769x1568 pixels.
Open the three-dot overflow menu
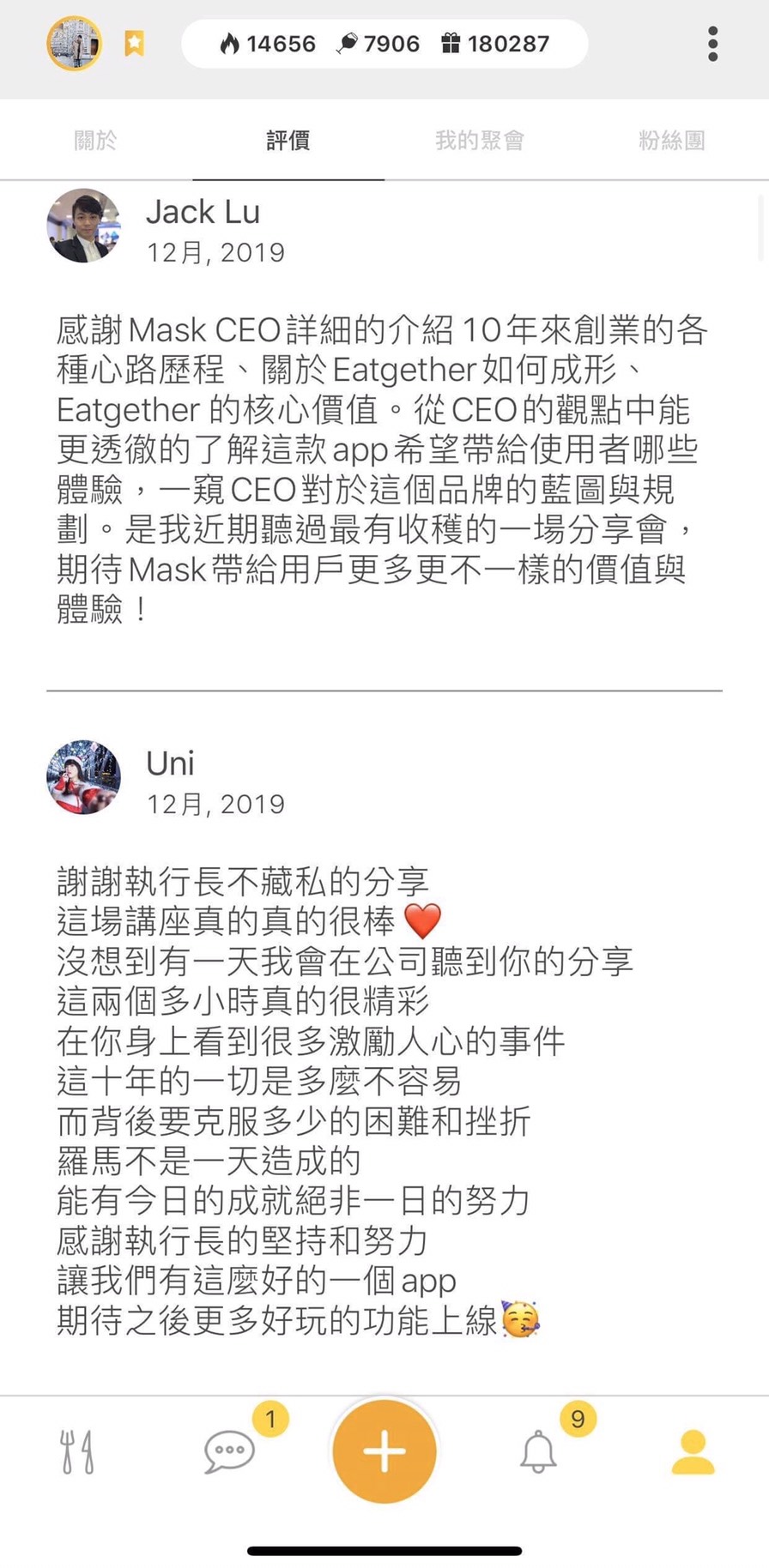tap(712, 44)
